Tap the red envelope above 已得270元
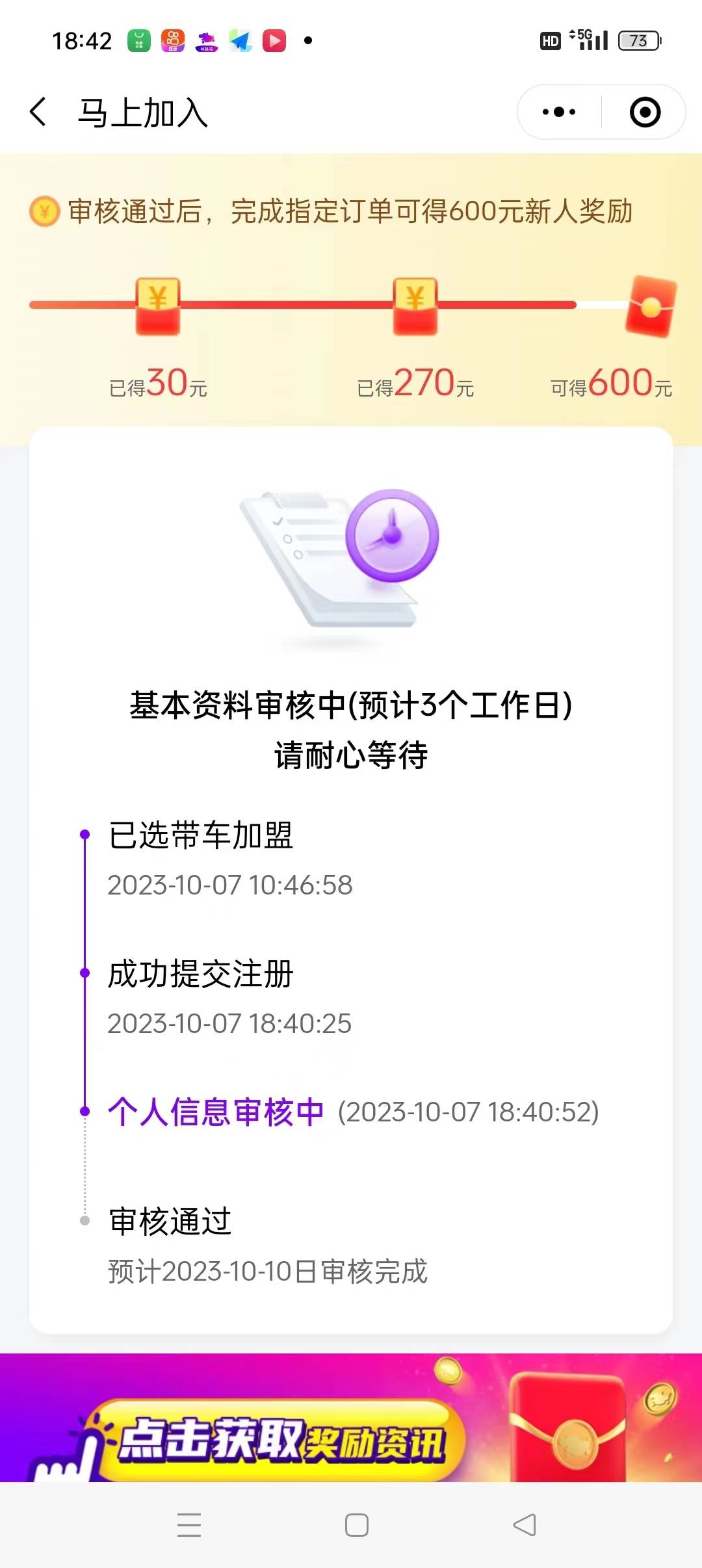Screen dimensions: 702x1568 [415, 306]
